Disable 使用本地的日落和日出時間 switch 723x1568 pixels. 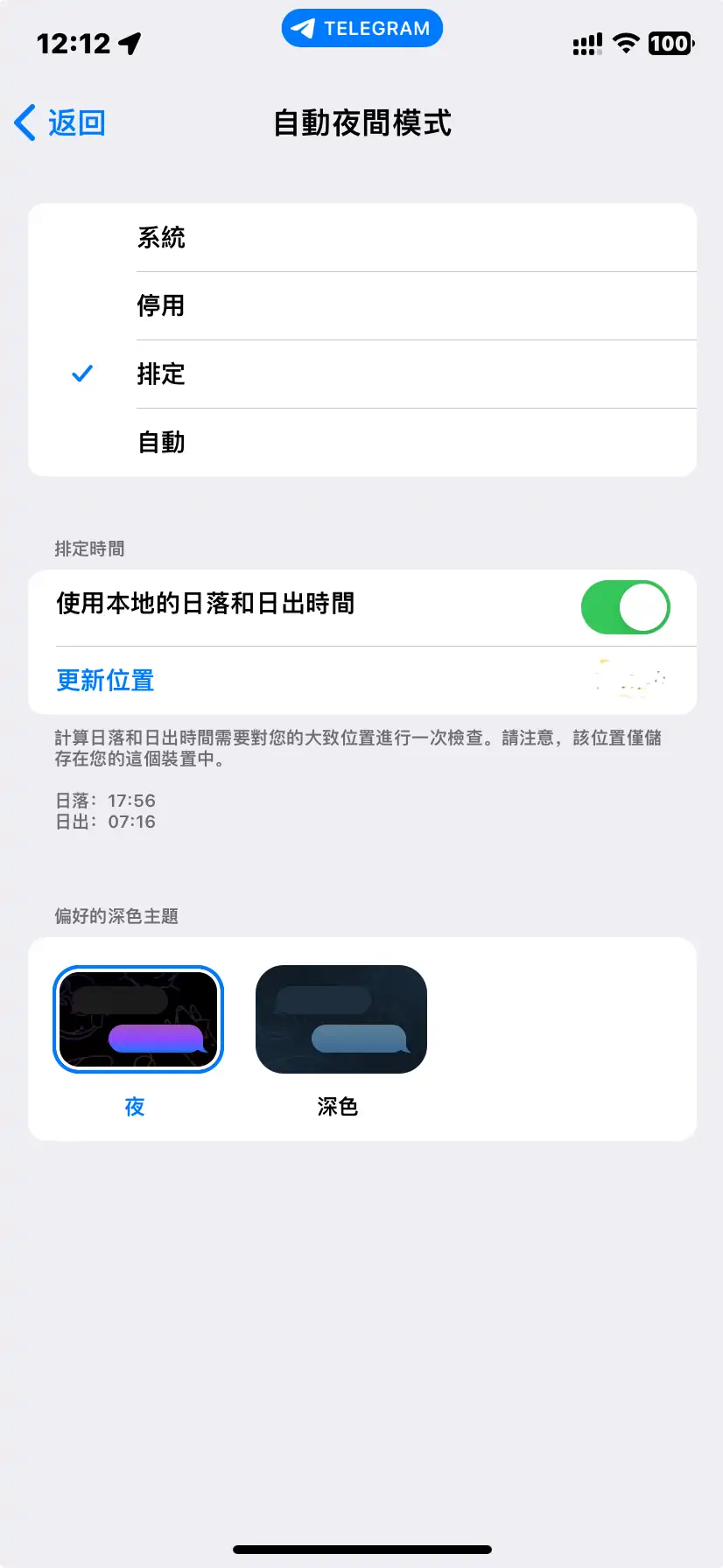pos(625,607)
